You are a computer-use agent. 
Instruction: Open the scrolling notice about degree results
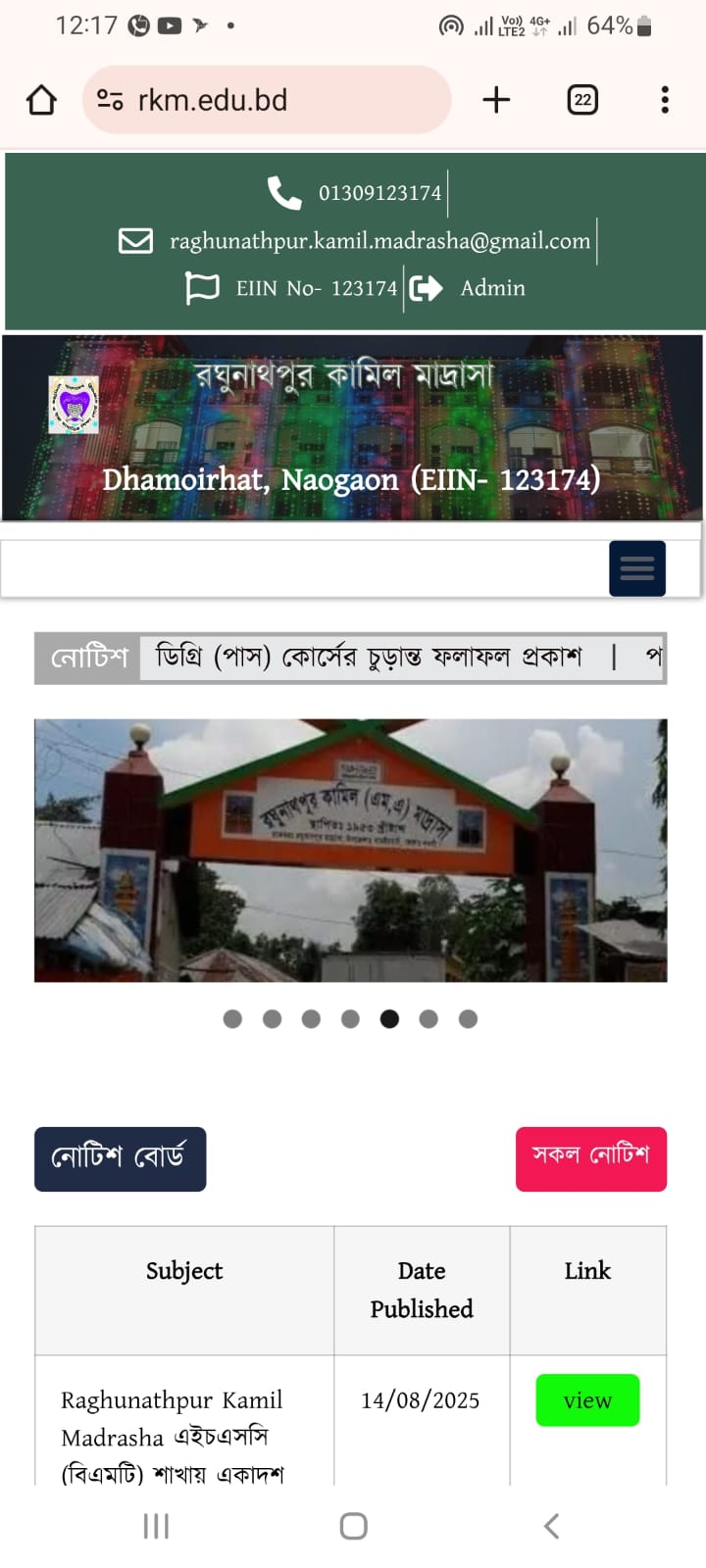pos(369,657)
